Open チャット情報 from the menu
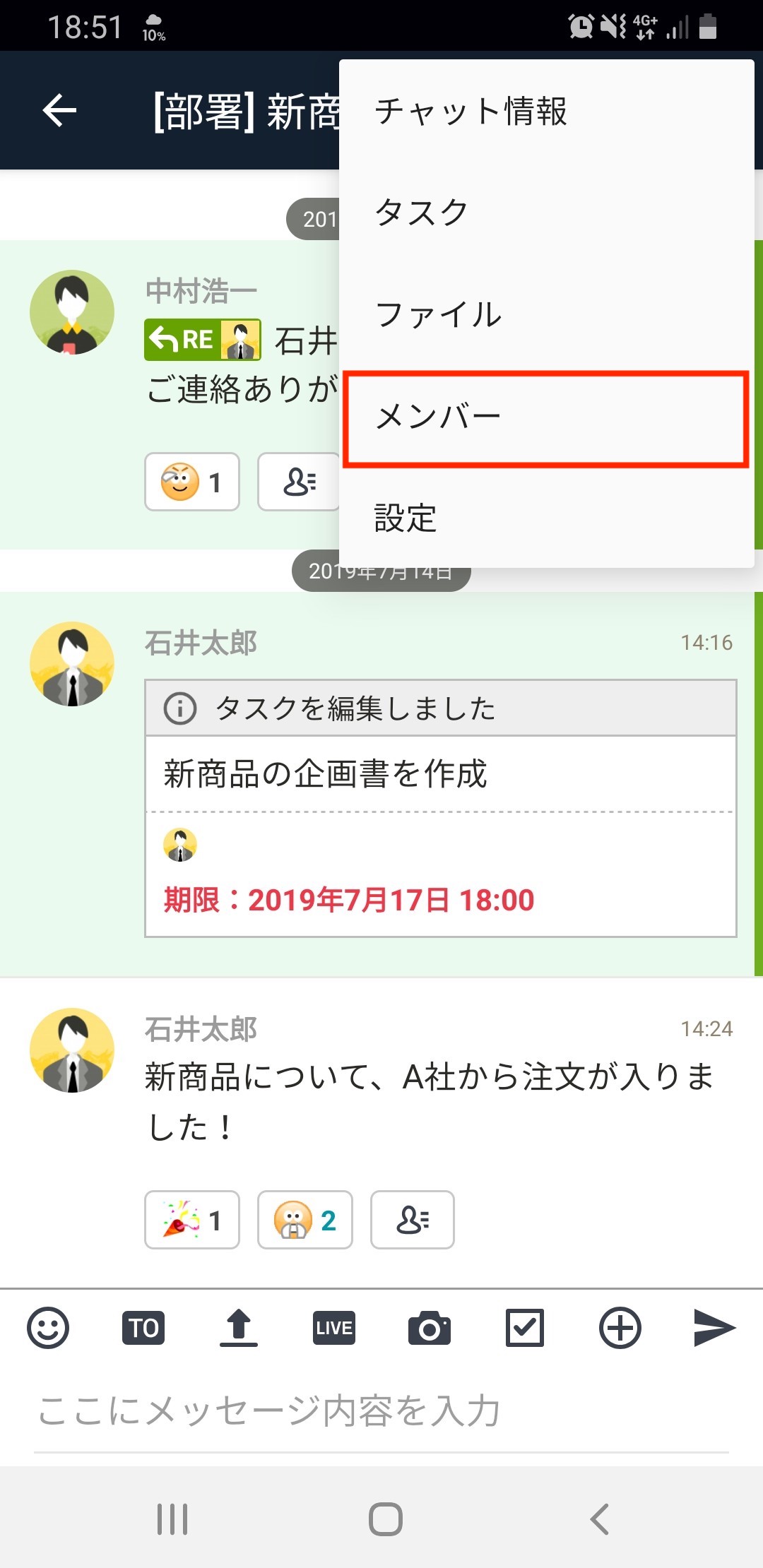Viewport: 763px width, 1568px height. 544,112
